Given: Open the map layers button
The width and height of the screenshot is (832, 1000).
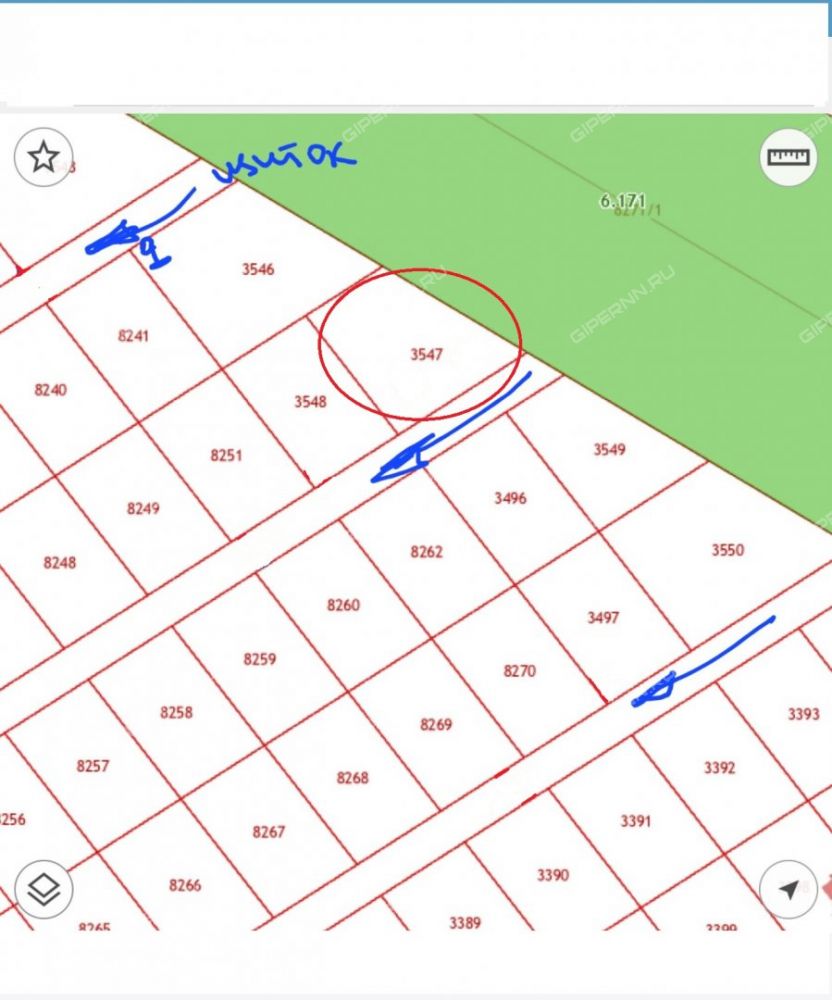Looking at the screenshot, I should click(x=43, y=888).
